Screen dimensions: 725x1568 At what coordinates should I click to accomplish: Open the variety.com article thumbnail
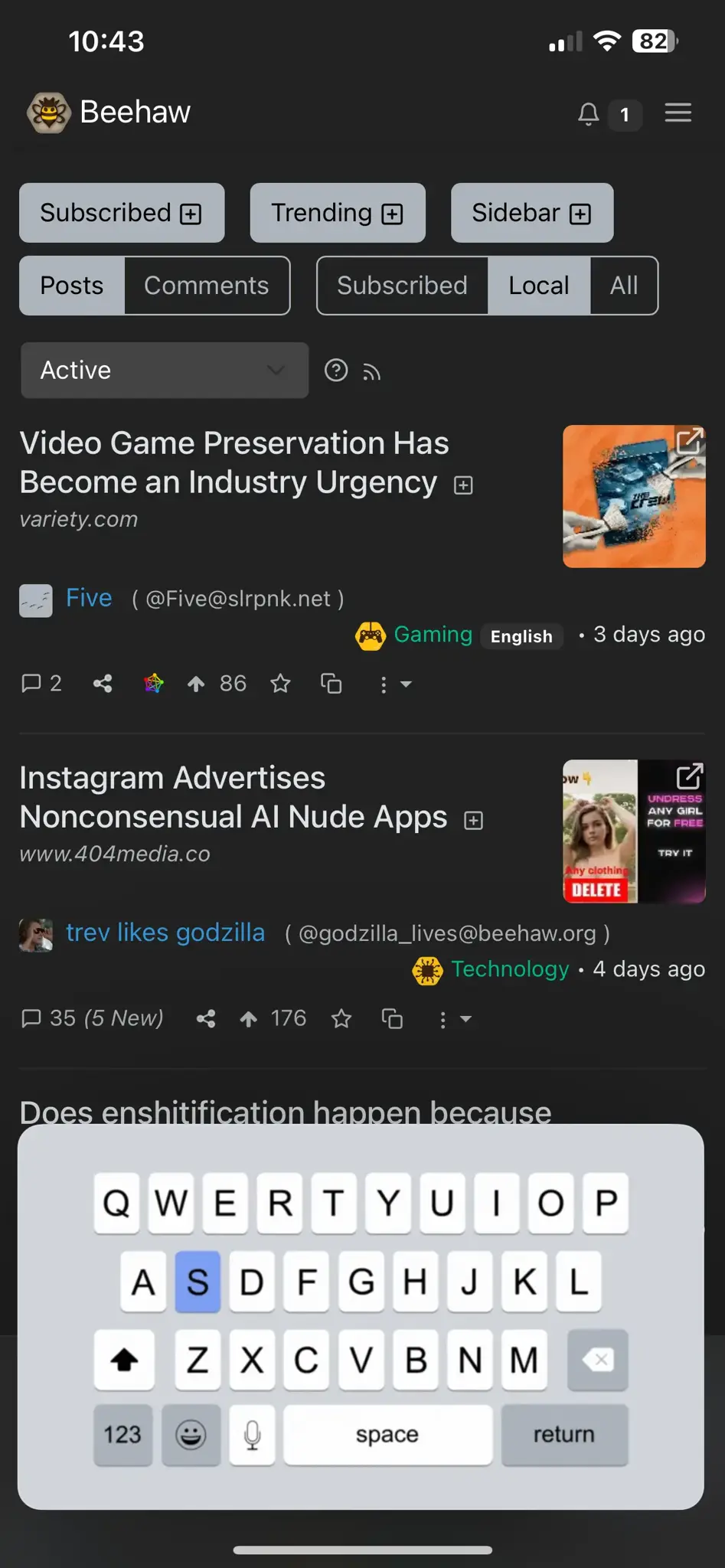tap(634, 496)
